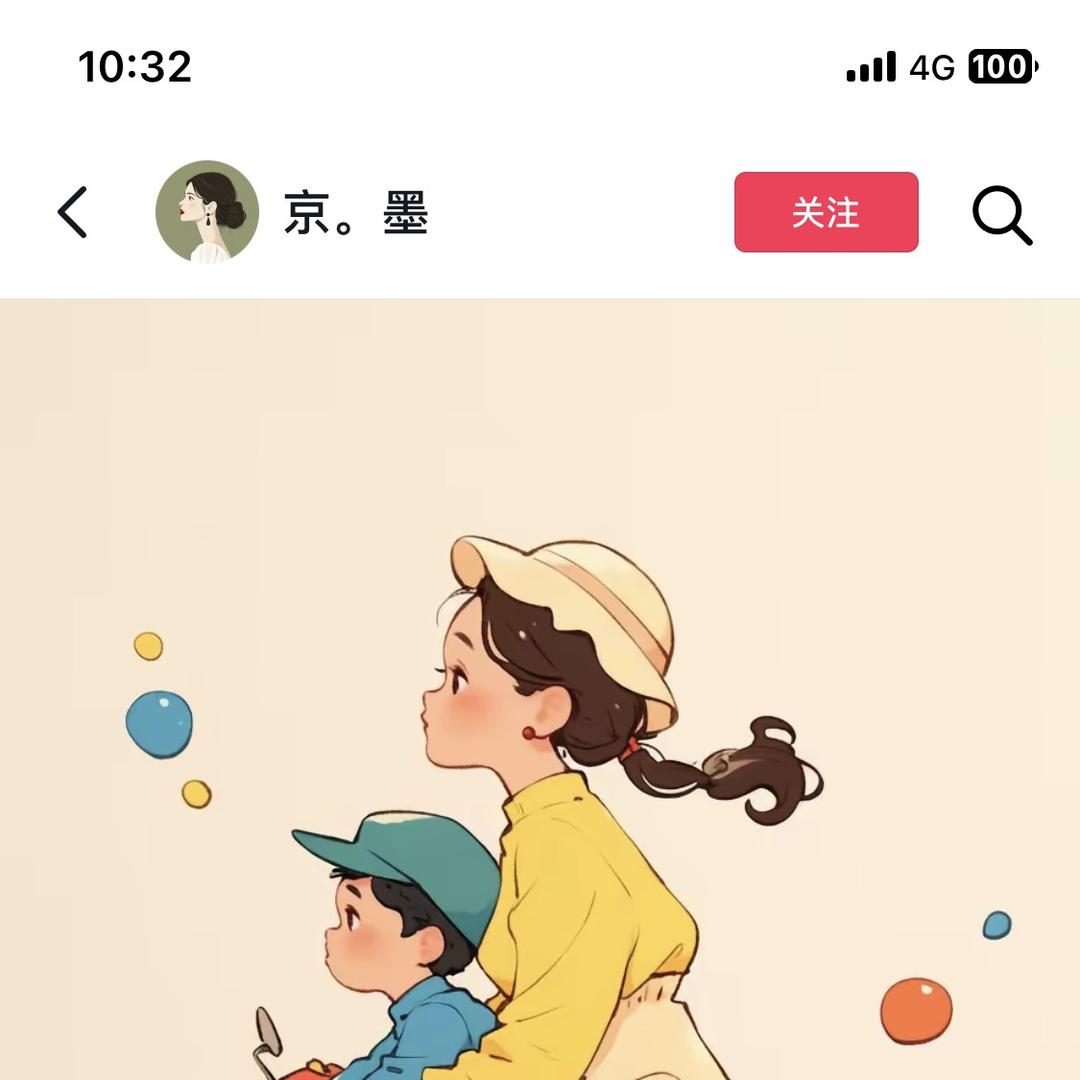Open search with the magnifier icon
This screenshot has height=1080, width=1080.
click(1001, 214)
